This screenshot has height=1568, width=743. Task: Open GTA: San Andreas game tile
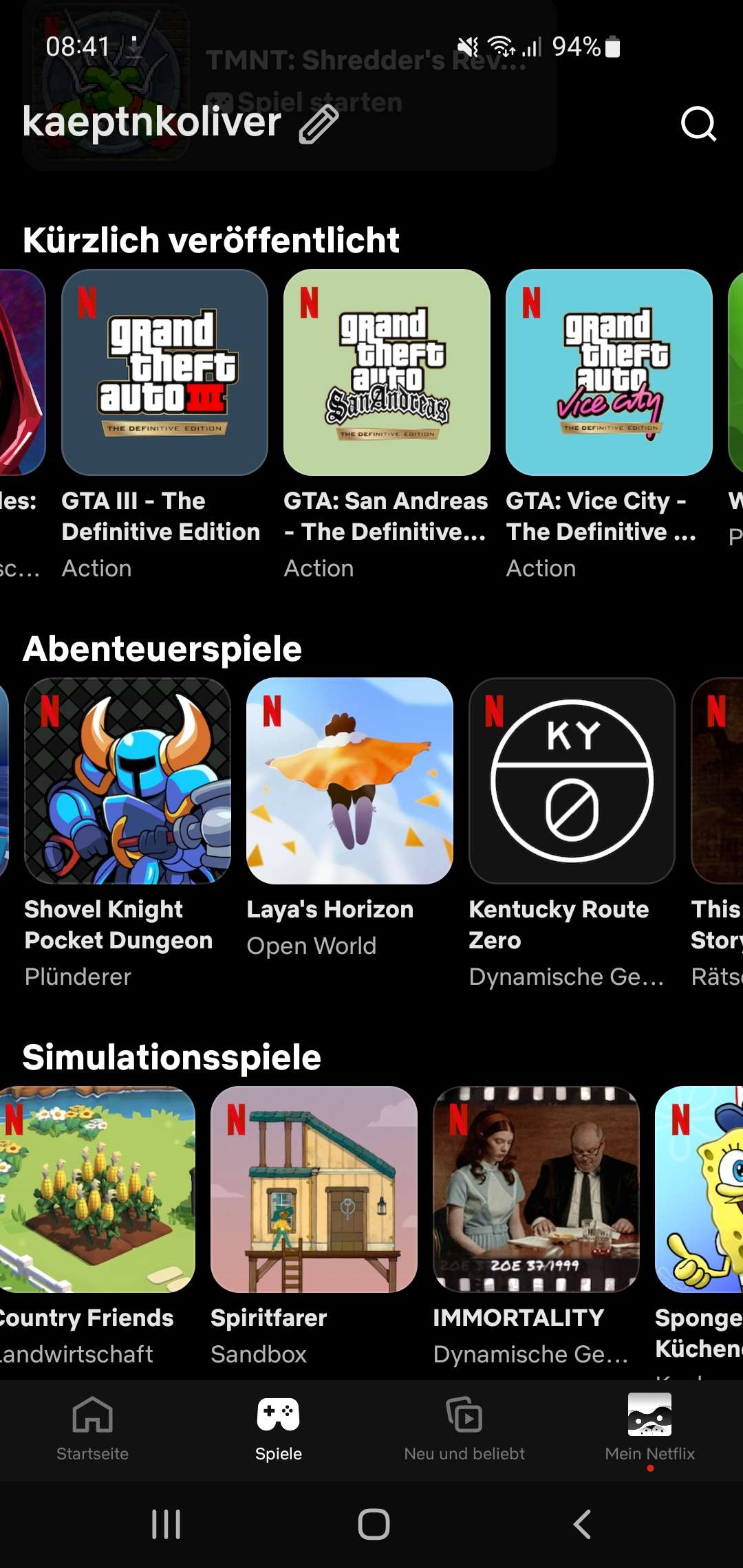(x=387, y=372)
